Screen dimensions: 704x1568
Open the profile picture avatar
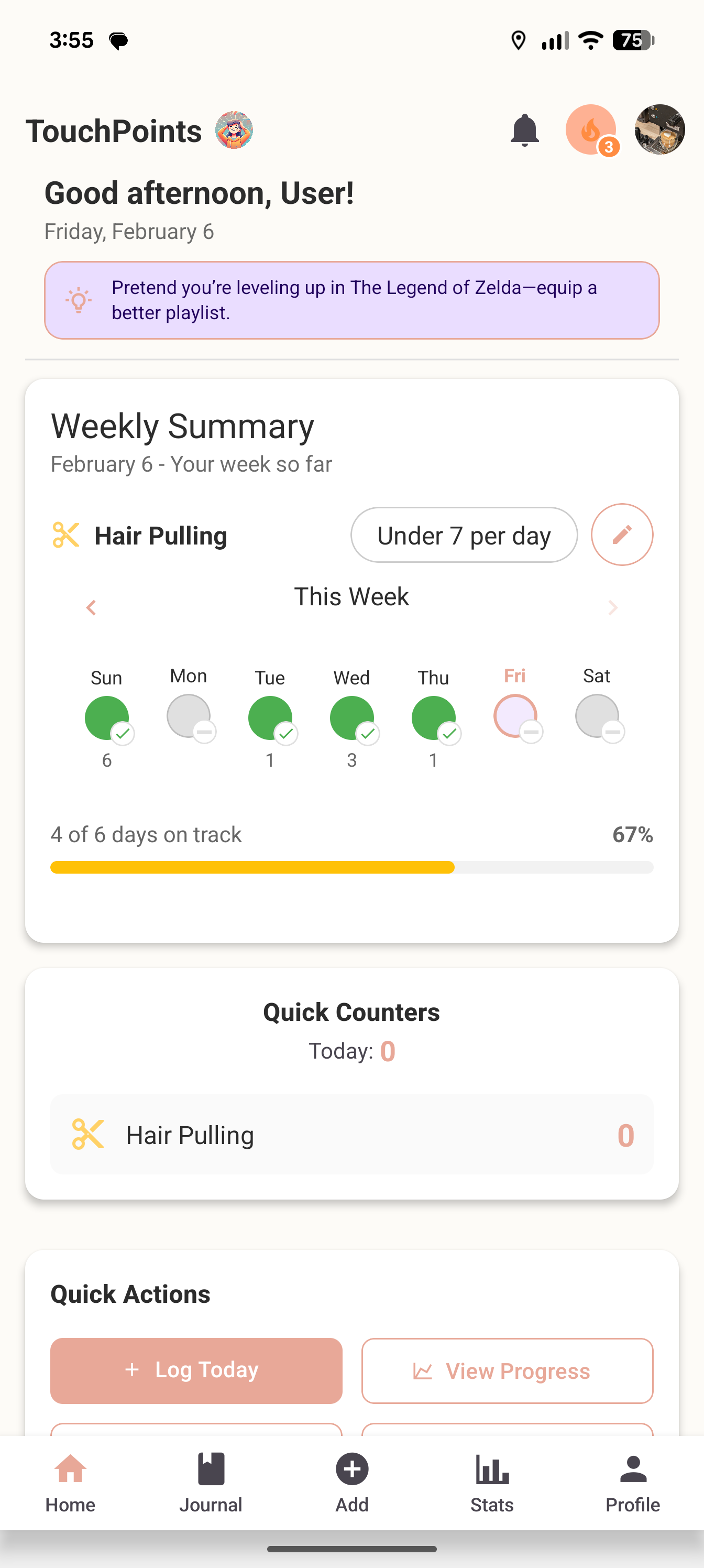[659, 129]
